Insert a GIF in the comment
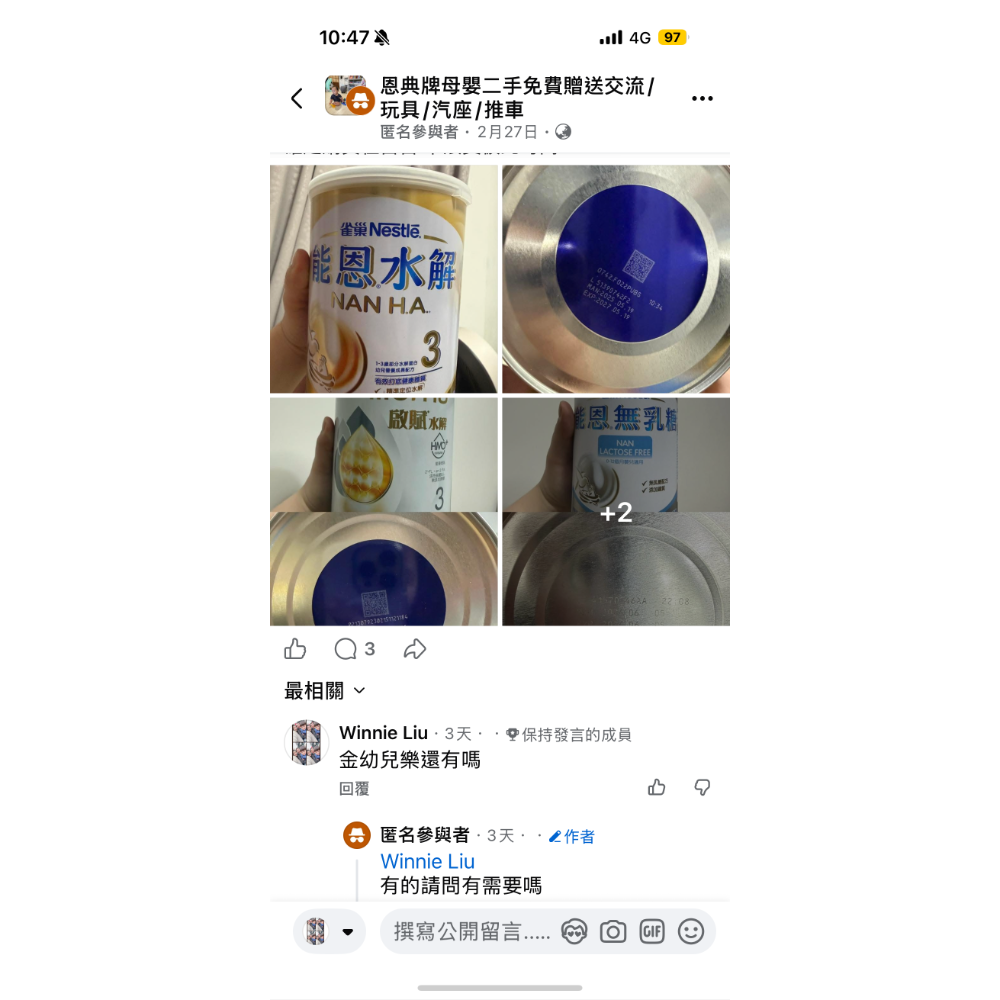 (x=652, y=932)
